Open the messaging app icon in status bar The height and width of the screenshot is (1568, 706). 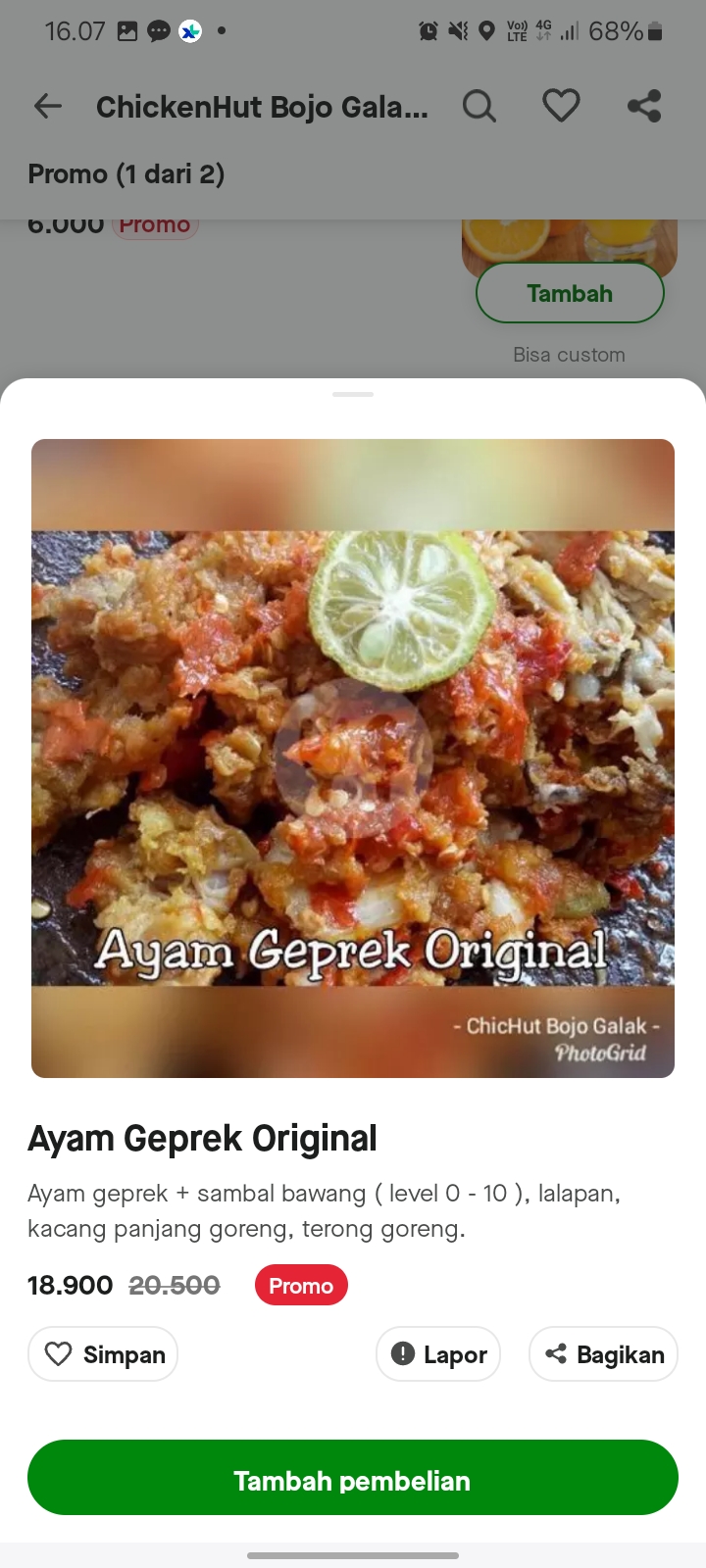pos(158,30)
